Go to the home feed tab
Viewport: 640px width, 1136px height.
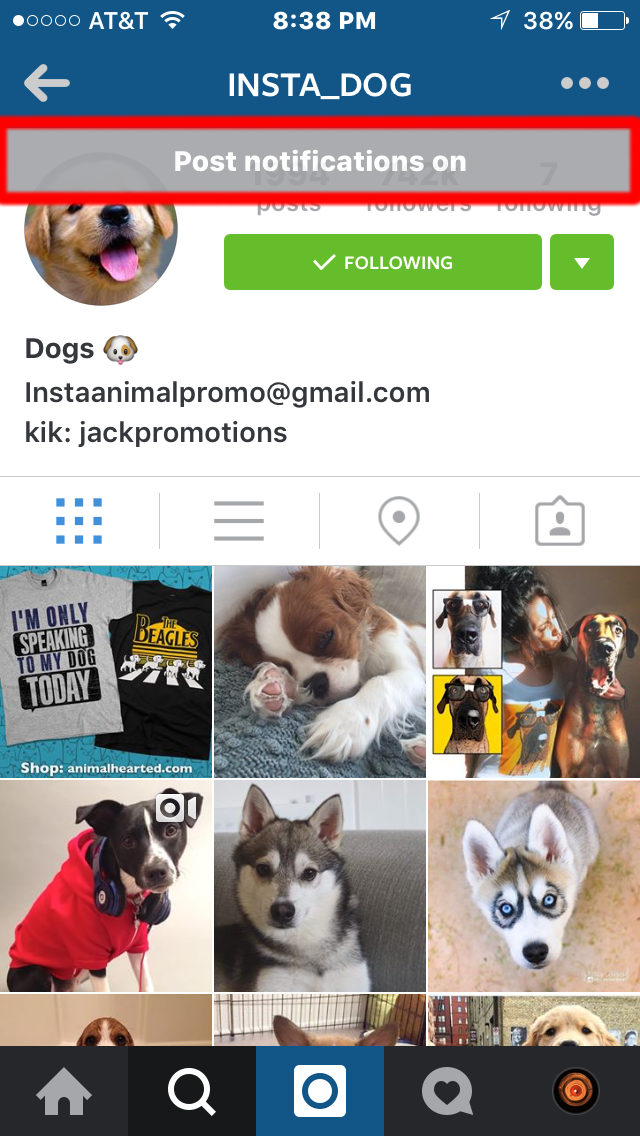(x=64, y=1091)
